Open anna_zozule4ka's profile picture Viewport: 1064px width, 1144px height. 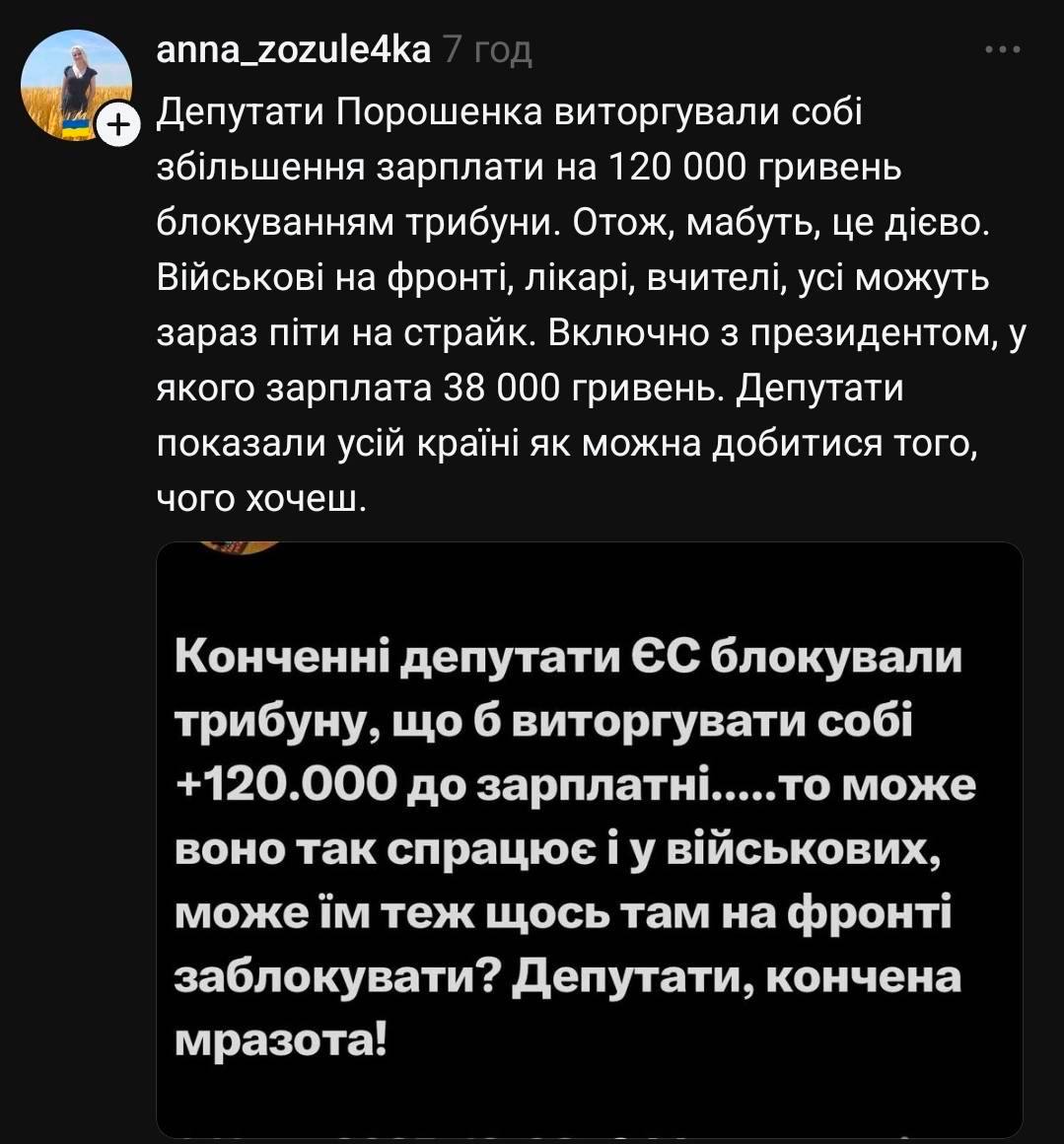coord(75,83)
